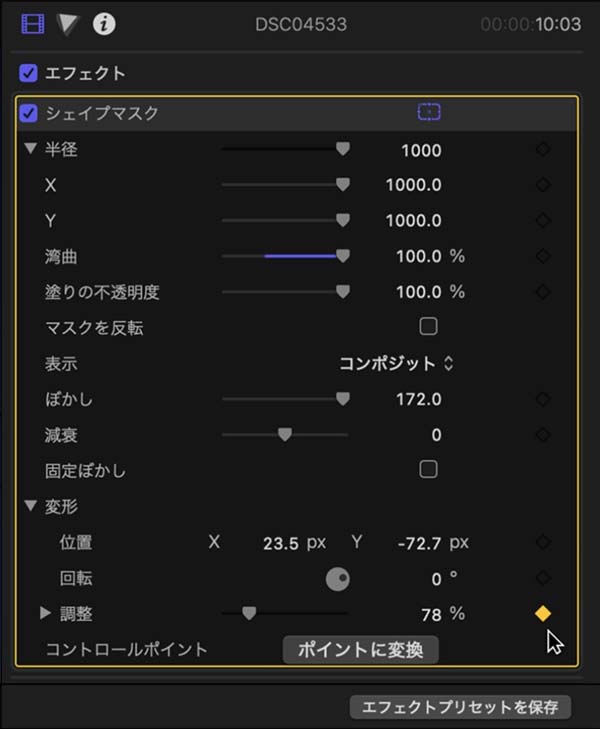
Task: Collapse the 半径 section
Action: (x=31, y=150)
